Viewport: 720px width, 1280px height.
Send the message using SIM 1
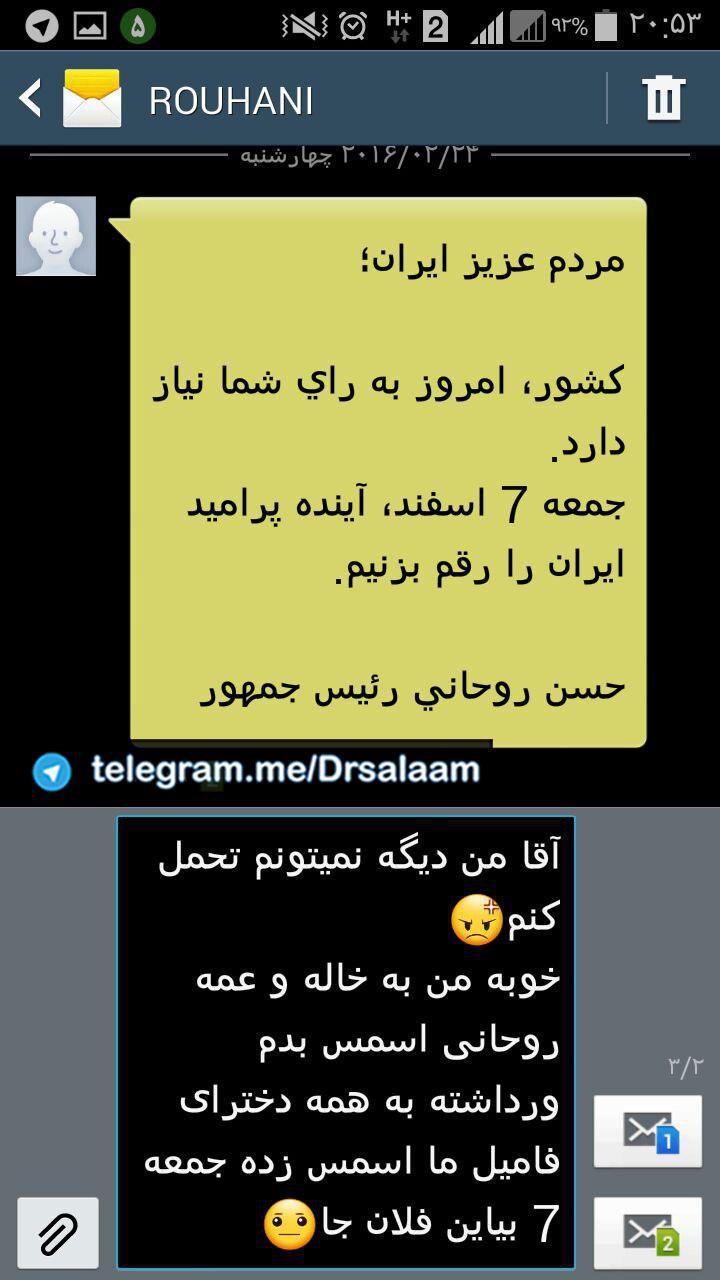[647, 1132]
